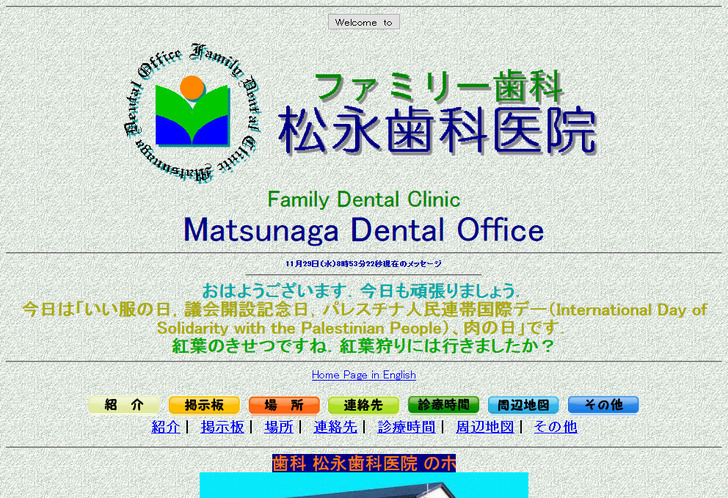Visit the 連絡先 text link
Image resolution: width=728 pixels, height=498 pixels.
(x=335, y=427)
